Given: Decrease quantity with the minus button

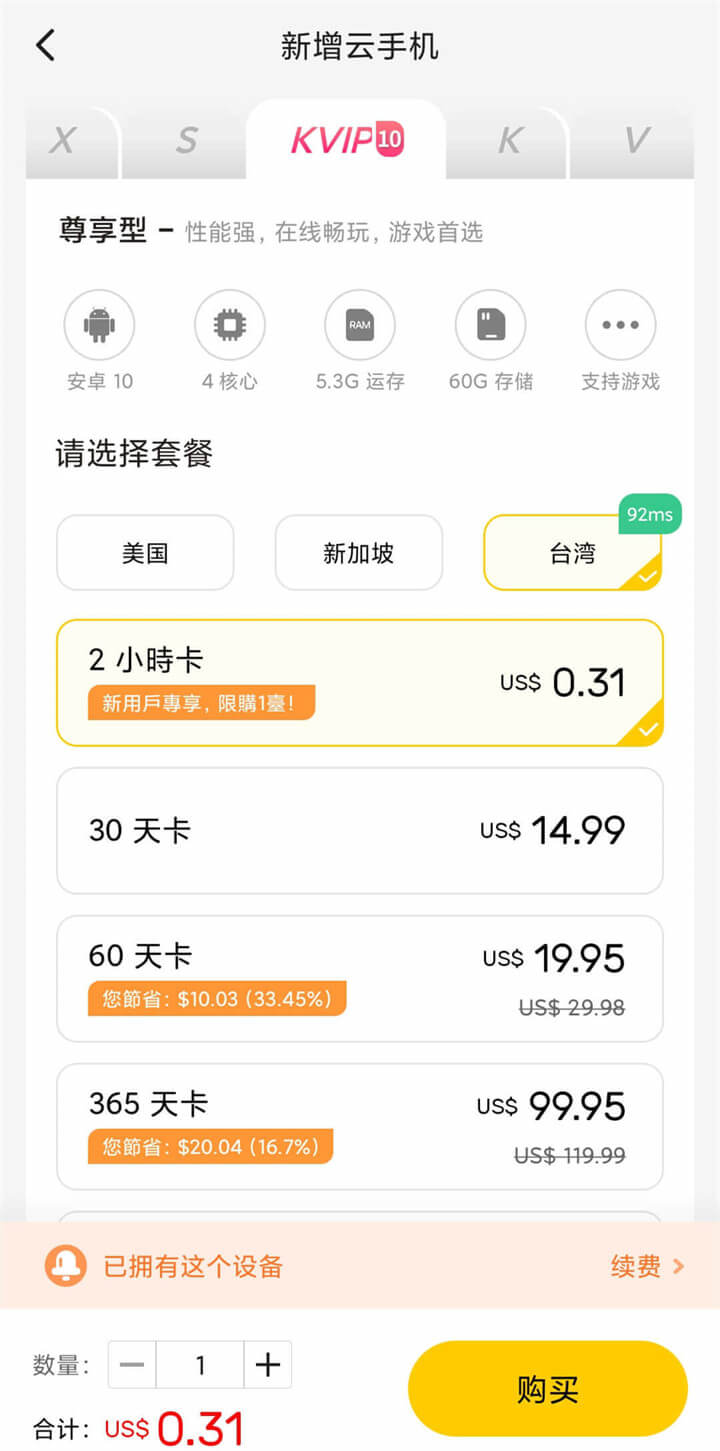Looking at the screenshot, I should pyautogui.click(x=132, y=1365).
